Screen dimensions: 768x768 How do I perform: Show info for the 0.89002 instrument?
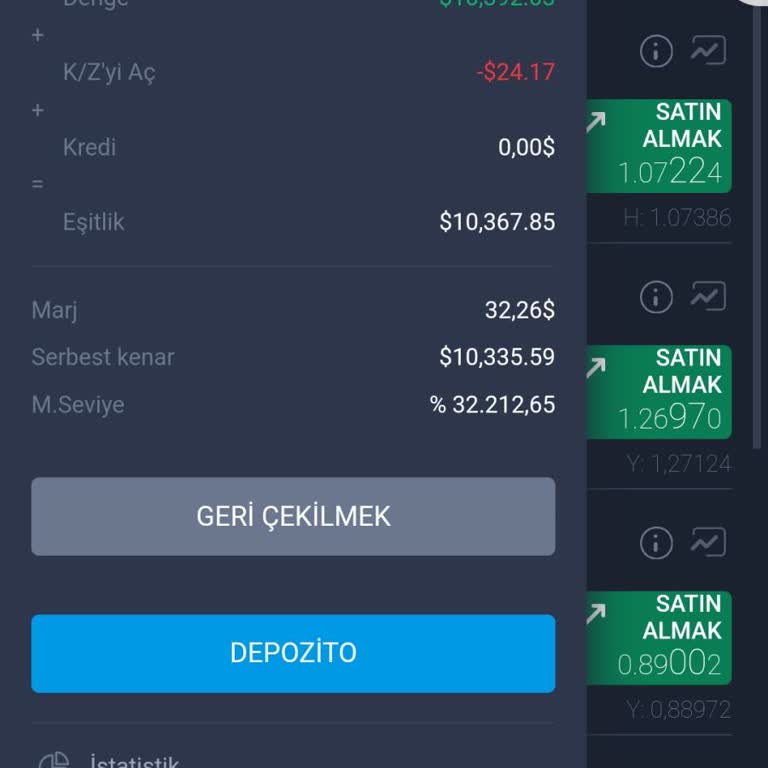pyautogui.click(x=656, y=542)
